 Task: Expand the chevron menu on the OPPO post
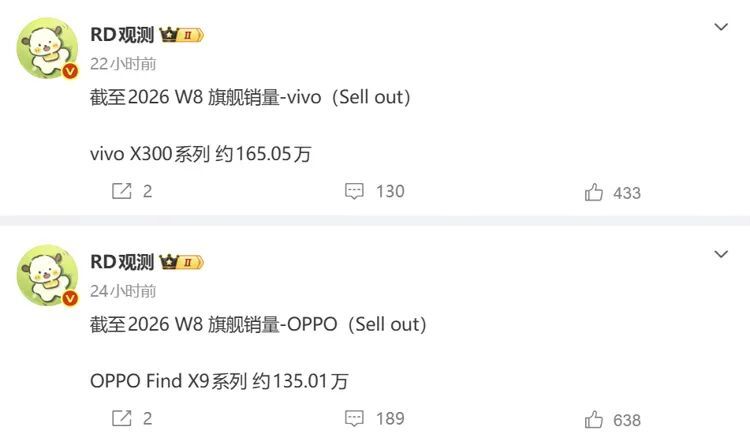(x=720, y=255)
